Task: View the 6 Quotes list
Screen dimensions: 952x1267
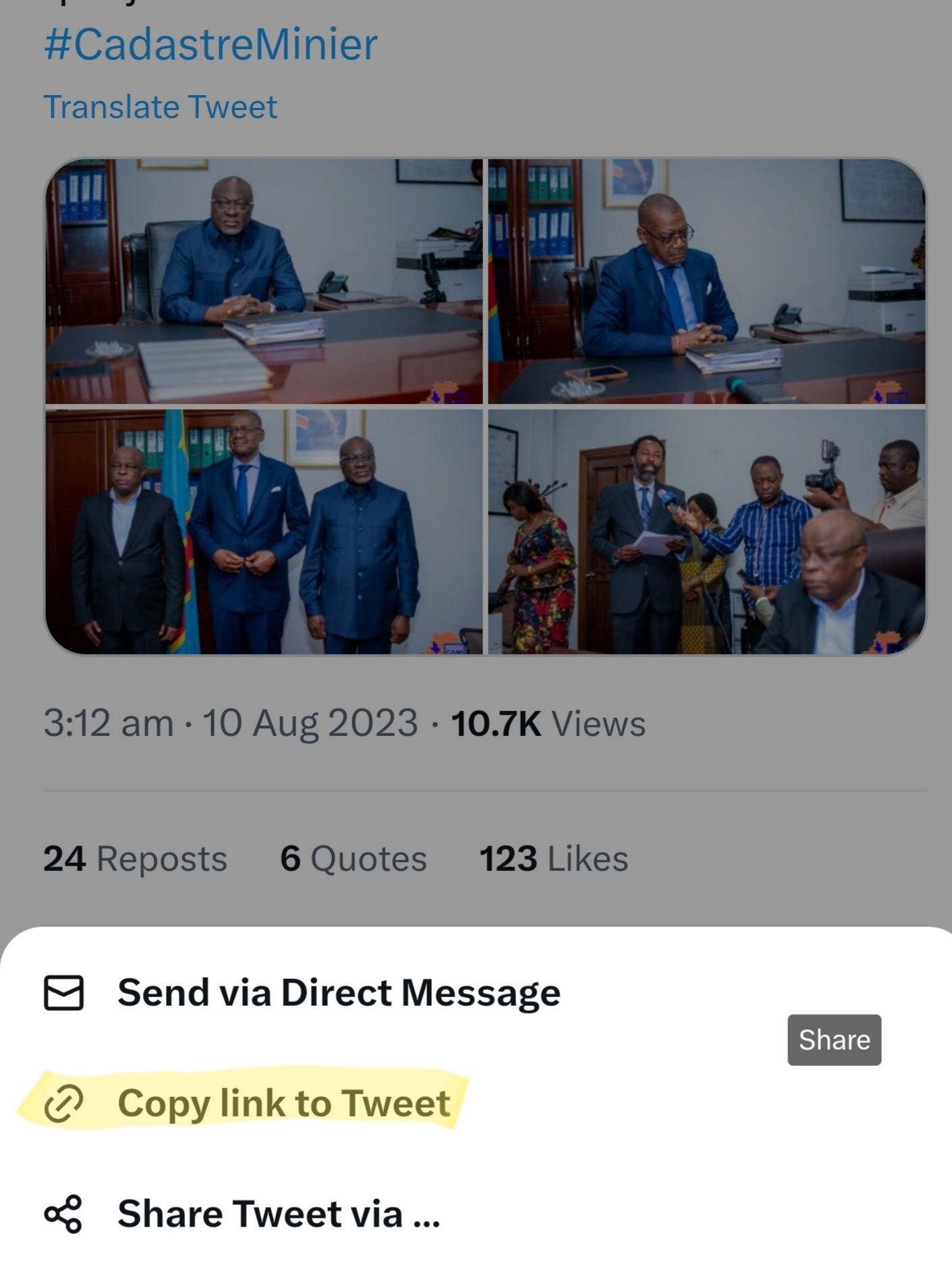Action: tap(354, 859)
